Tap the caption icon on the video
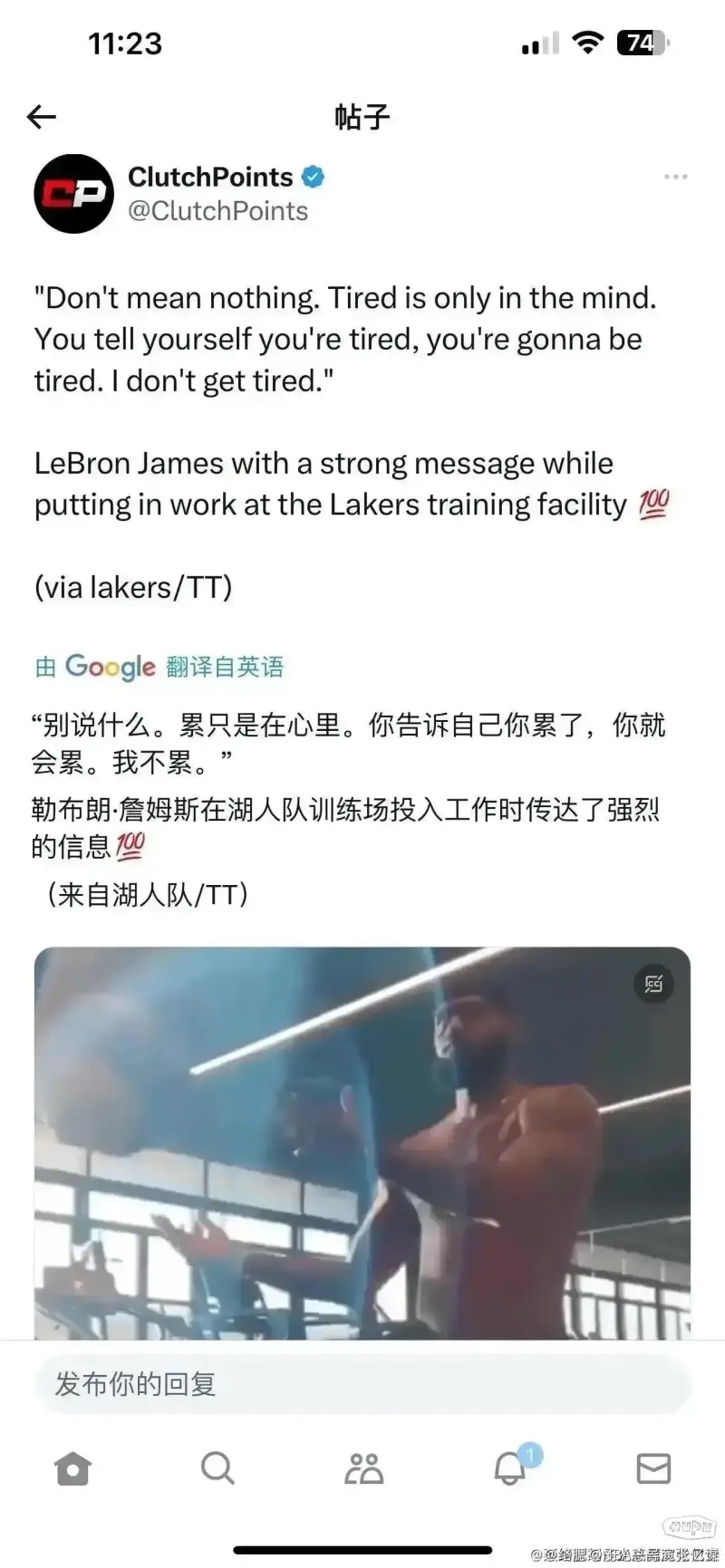This screenshot has height=1568, width=725. (653, 984)
